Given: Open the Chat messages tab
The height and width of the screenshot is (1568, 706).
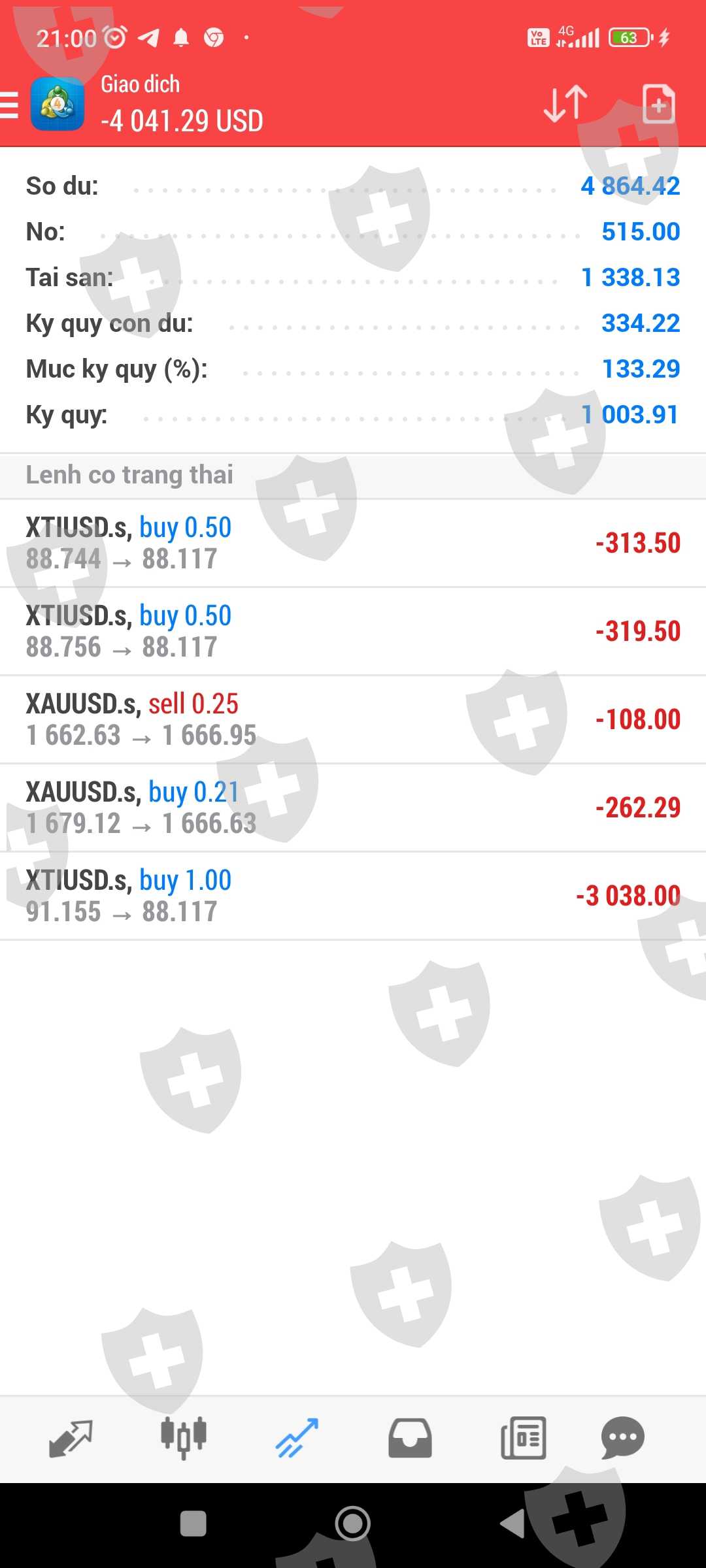Looking at the screenshot, I should coord(623,1438).
